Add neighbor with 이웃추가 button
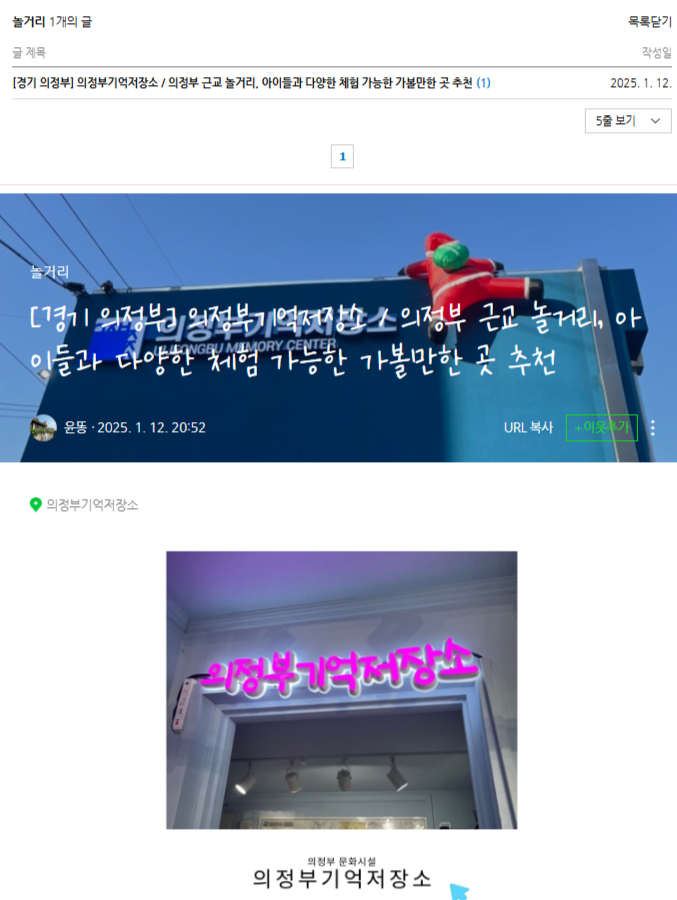The image size is (677, 900). (x=601, y=427)
